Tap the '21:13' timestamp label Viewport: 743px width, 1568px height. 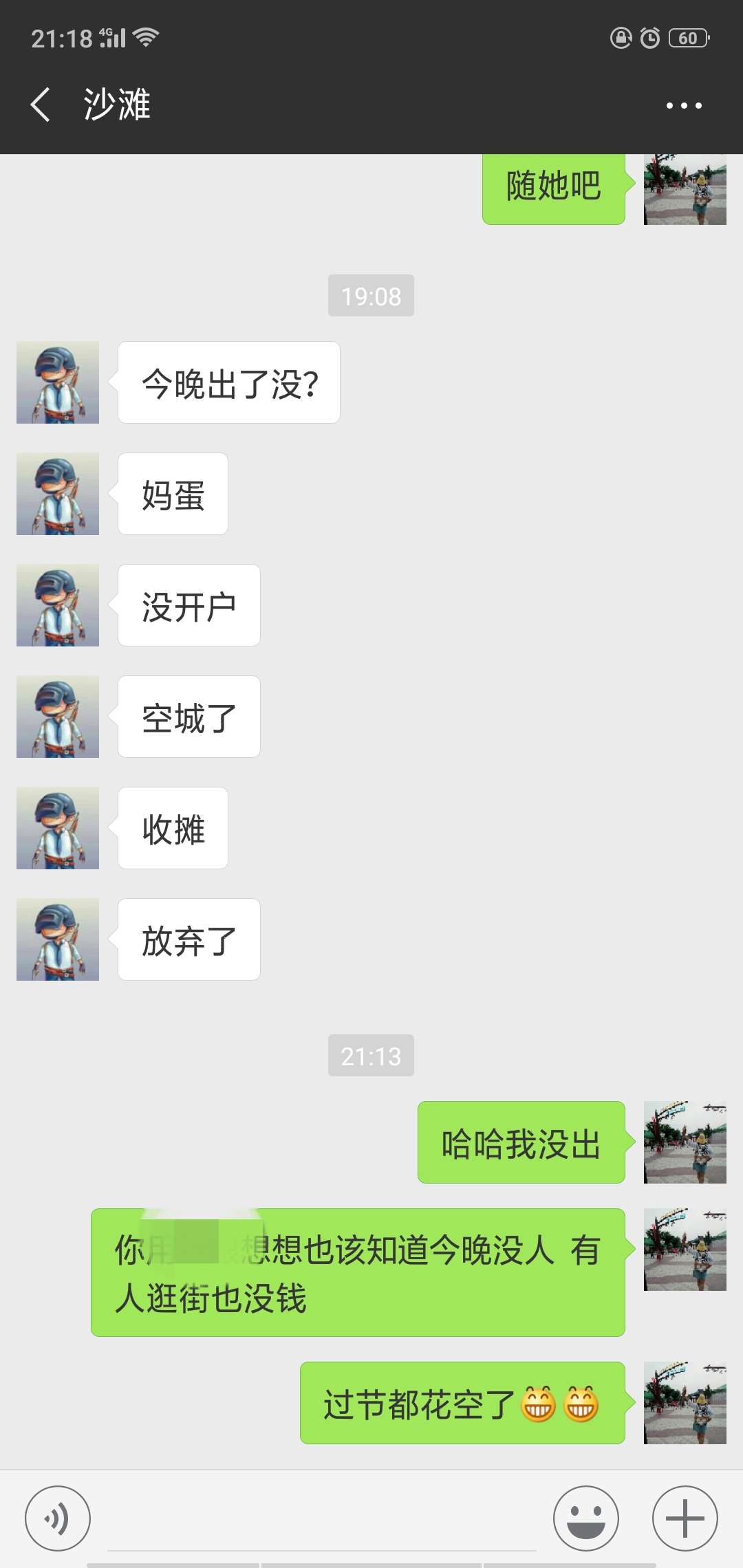pyautogui.click(x=371, y=1056)
